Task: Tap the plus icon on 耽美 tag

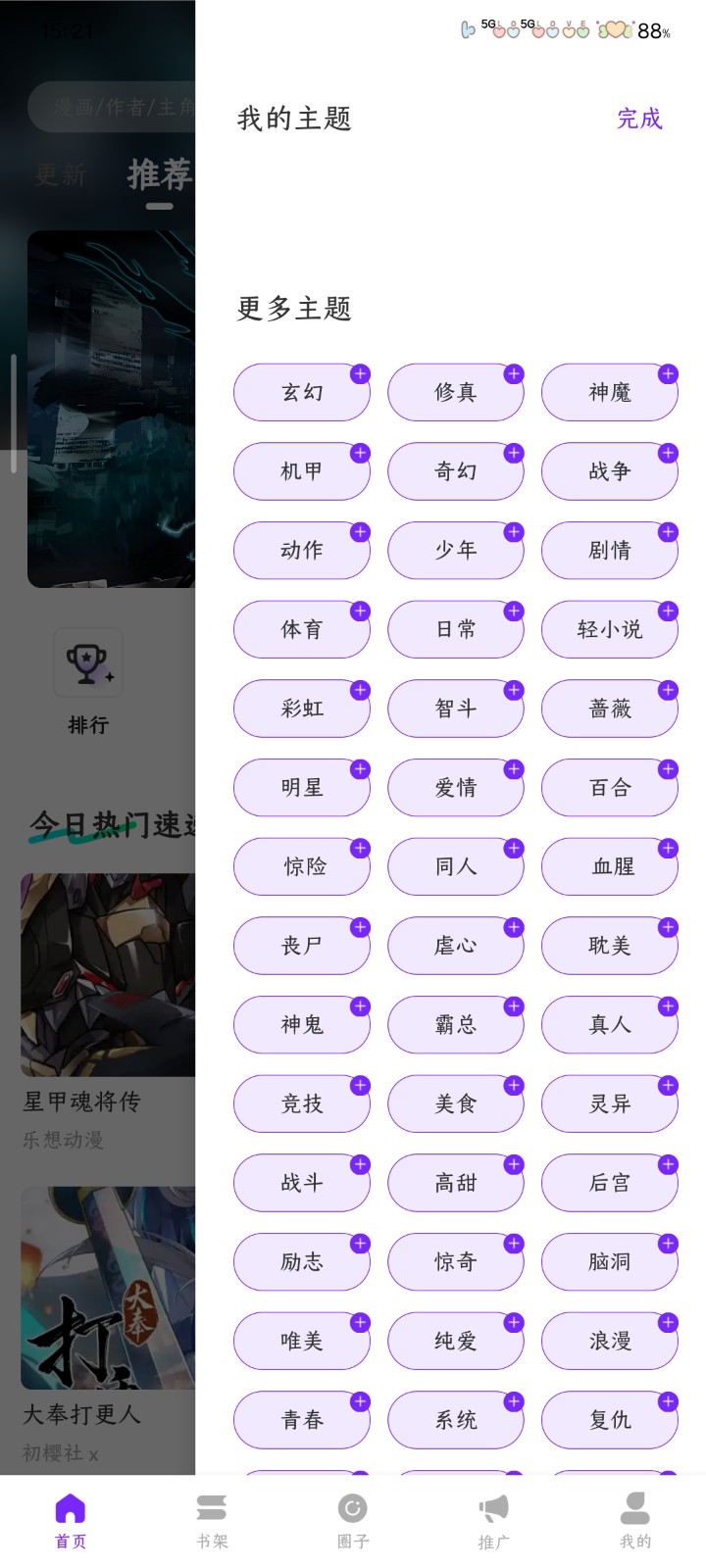Action: pos(668,926)
